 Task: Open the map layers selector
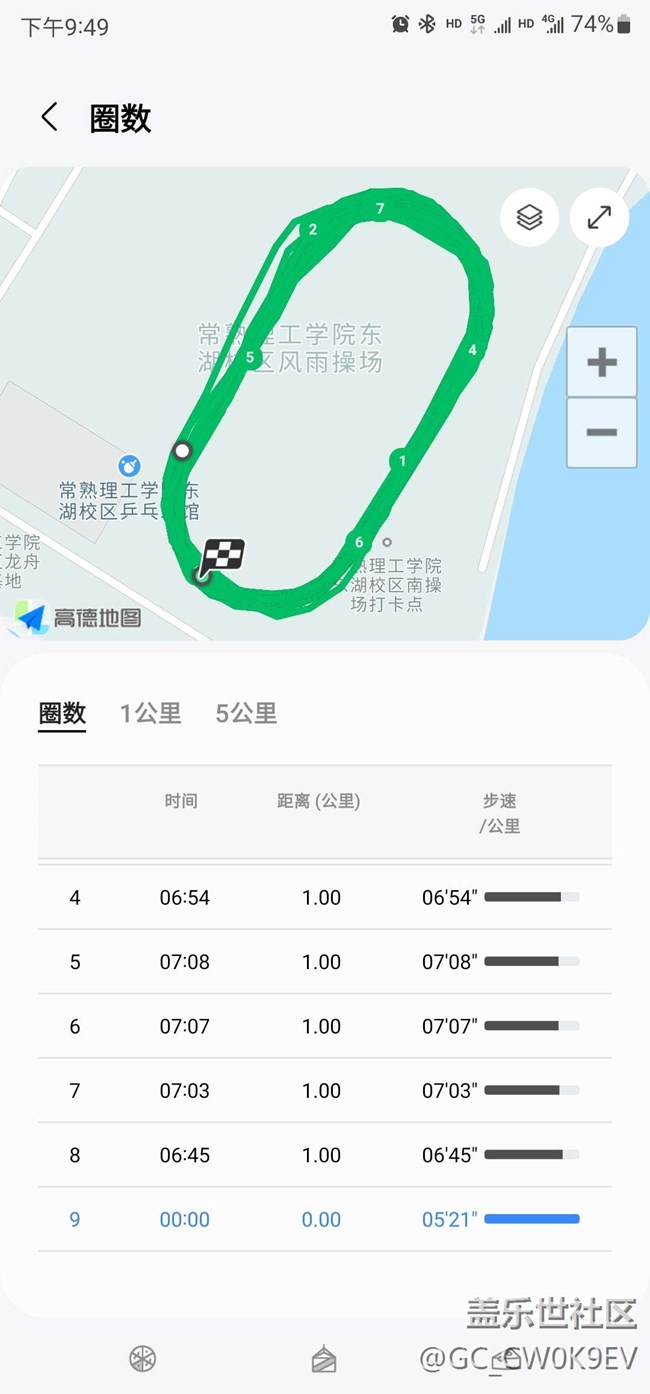[529, 216]
